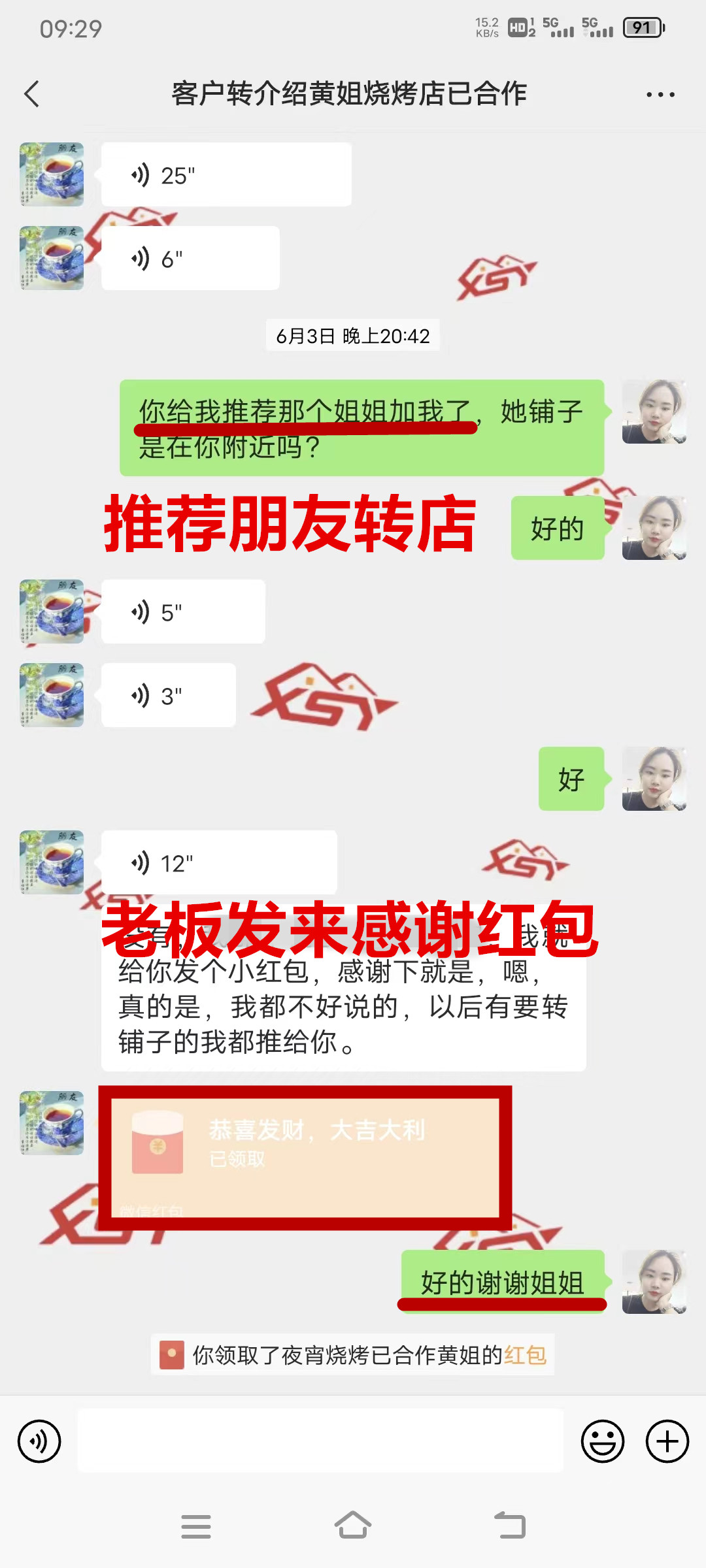706x1568 pixels.
Task: Go to the system home screen
Action: [x=353, y=1526]
